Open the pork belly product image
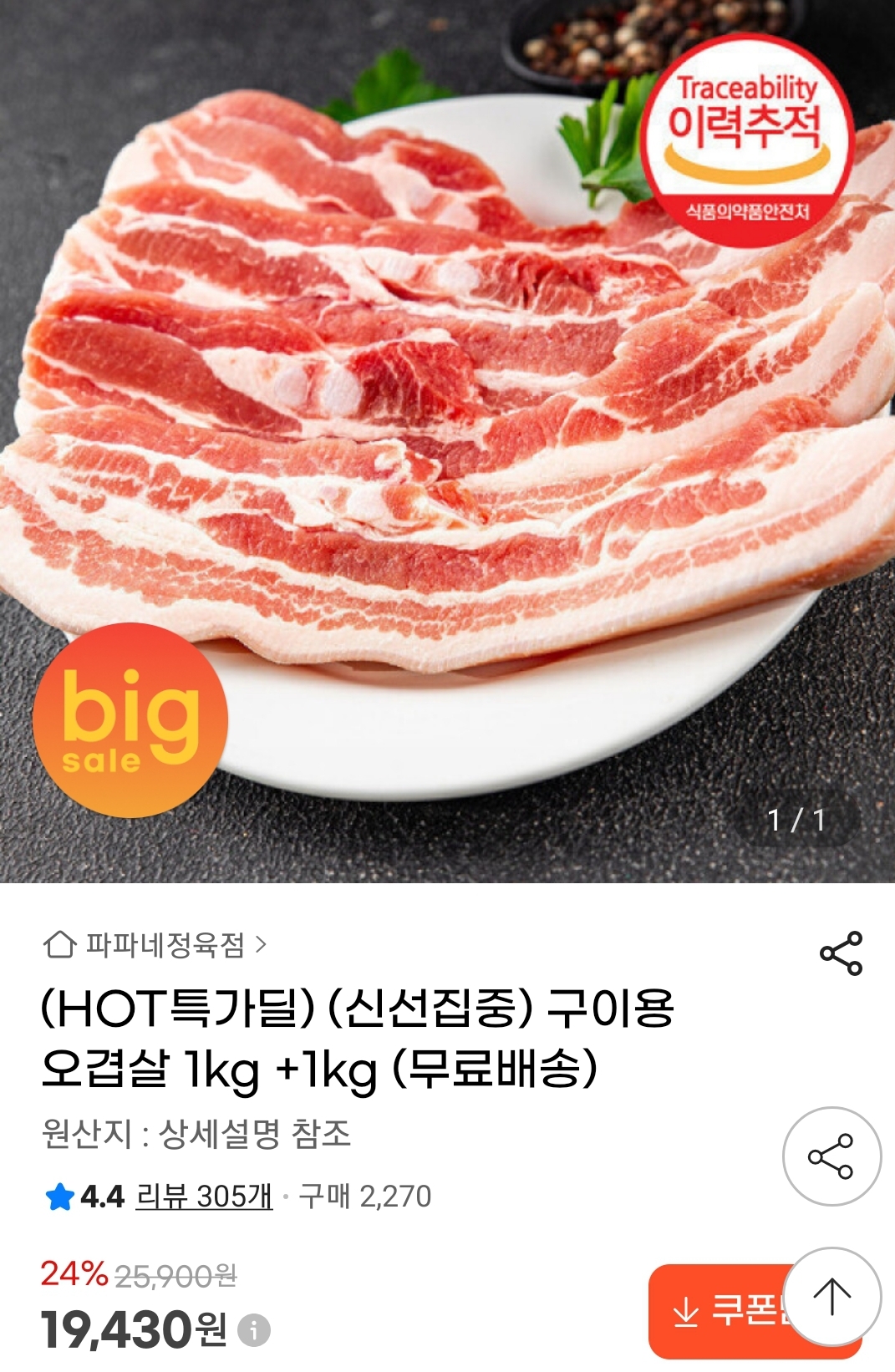This screenshot has width=895, height=1372. pyautogui.click(x=447, y=418)
